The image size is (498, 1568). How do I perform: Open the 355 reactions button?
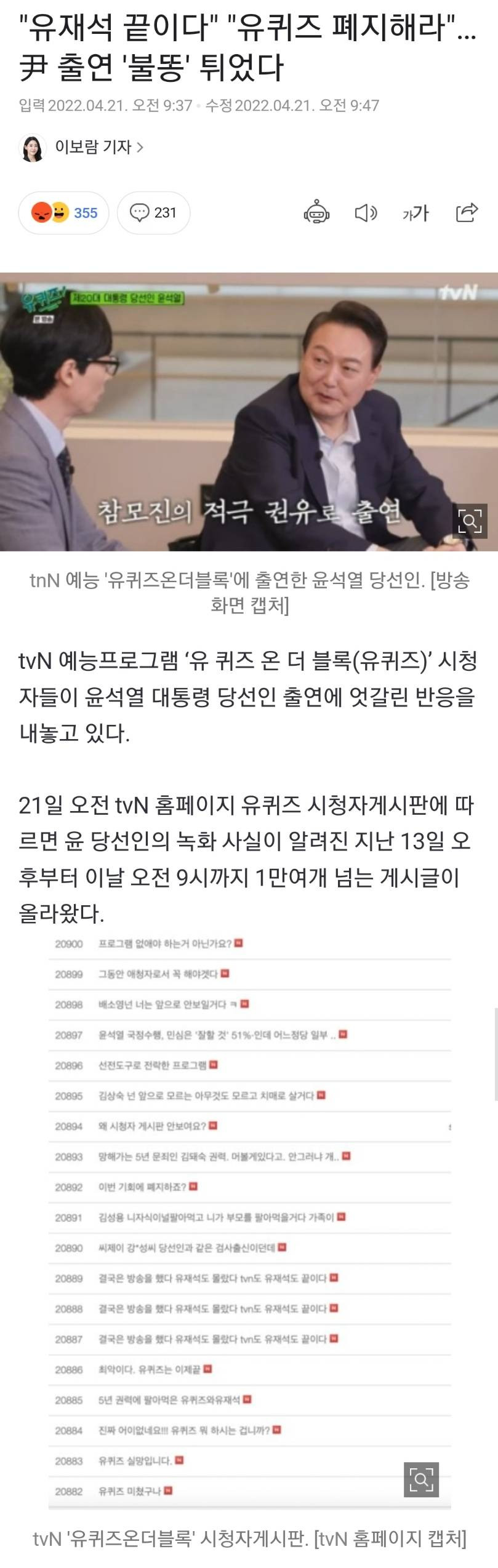pos(64,213)
